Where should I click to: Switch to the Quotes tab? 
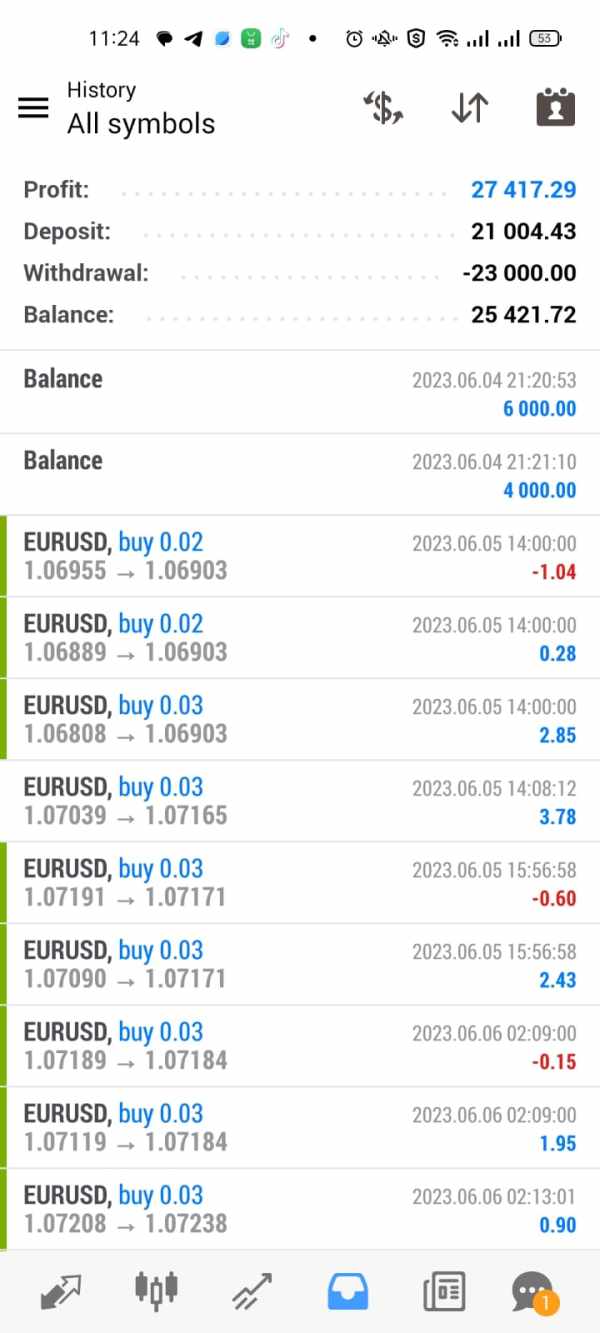tap(62, 1291)
